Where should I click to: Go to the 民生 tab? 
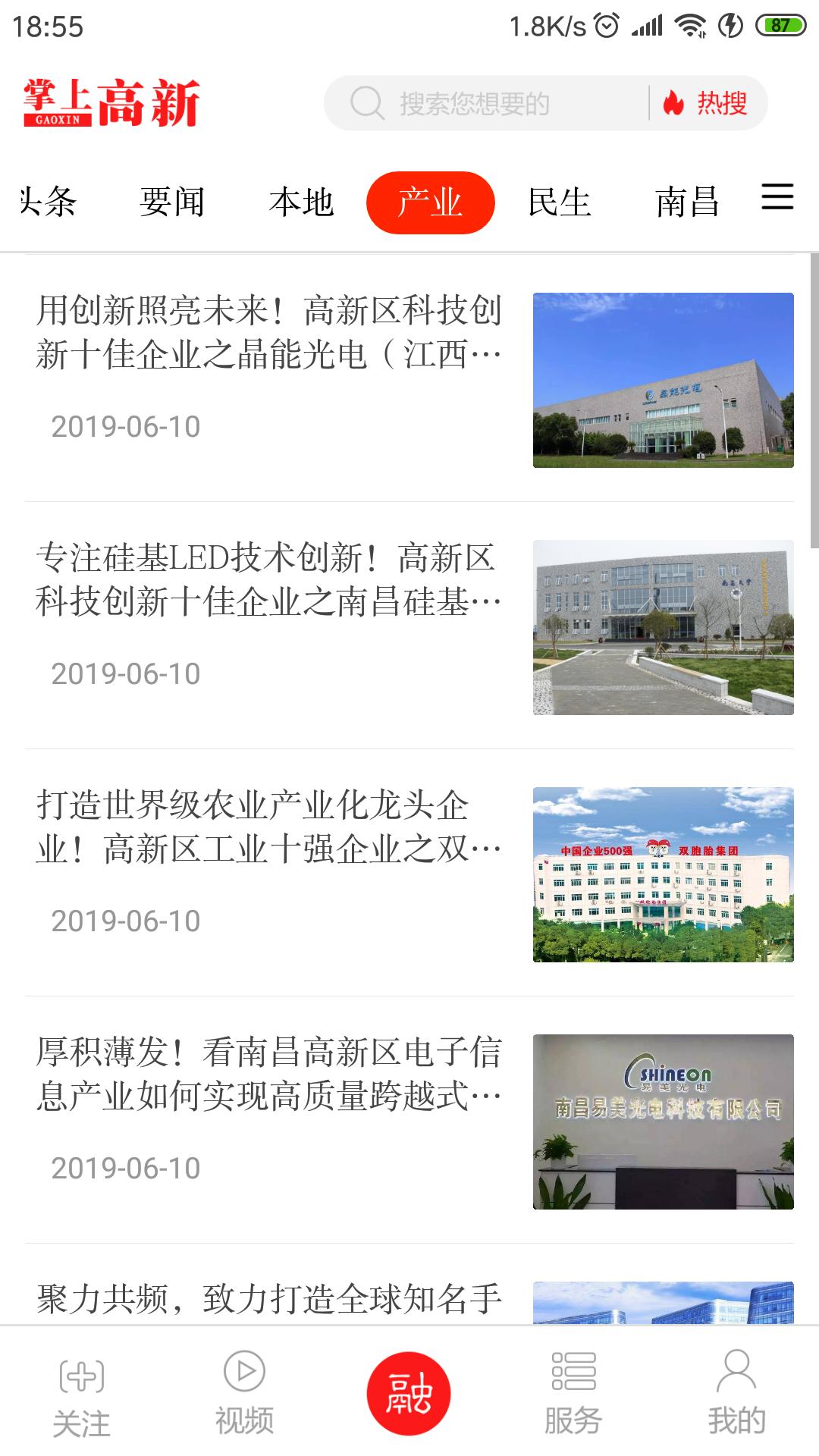point(559,202)
